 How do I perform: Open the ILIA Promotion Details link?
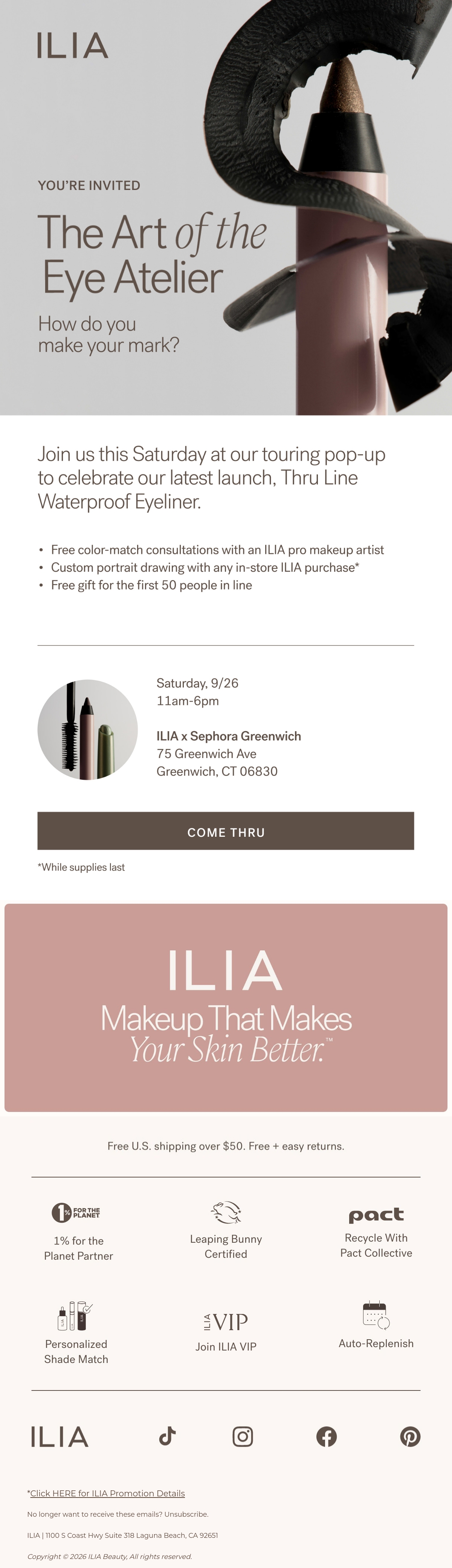tap(108, 1493)
